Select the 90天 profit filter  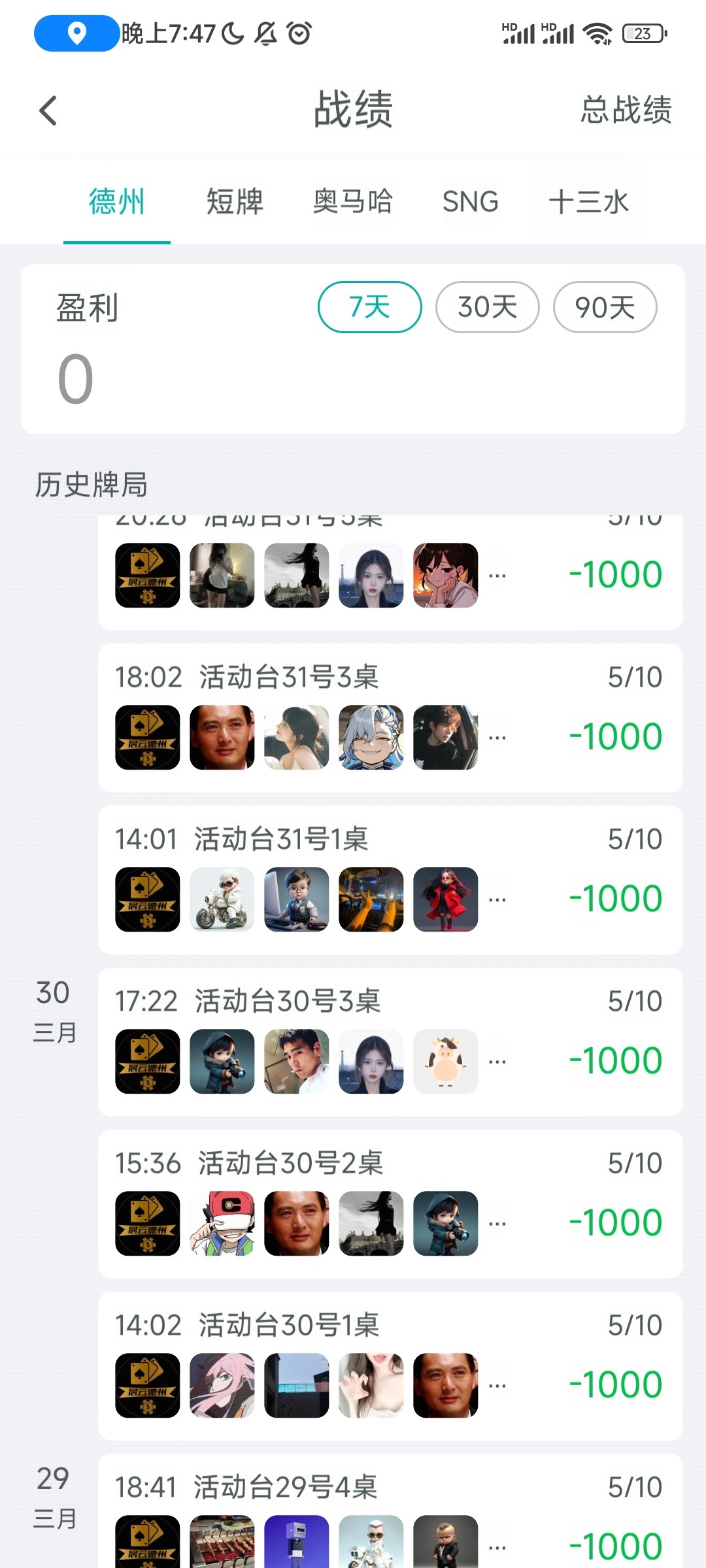click(x=605, y=307)
